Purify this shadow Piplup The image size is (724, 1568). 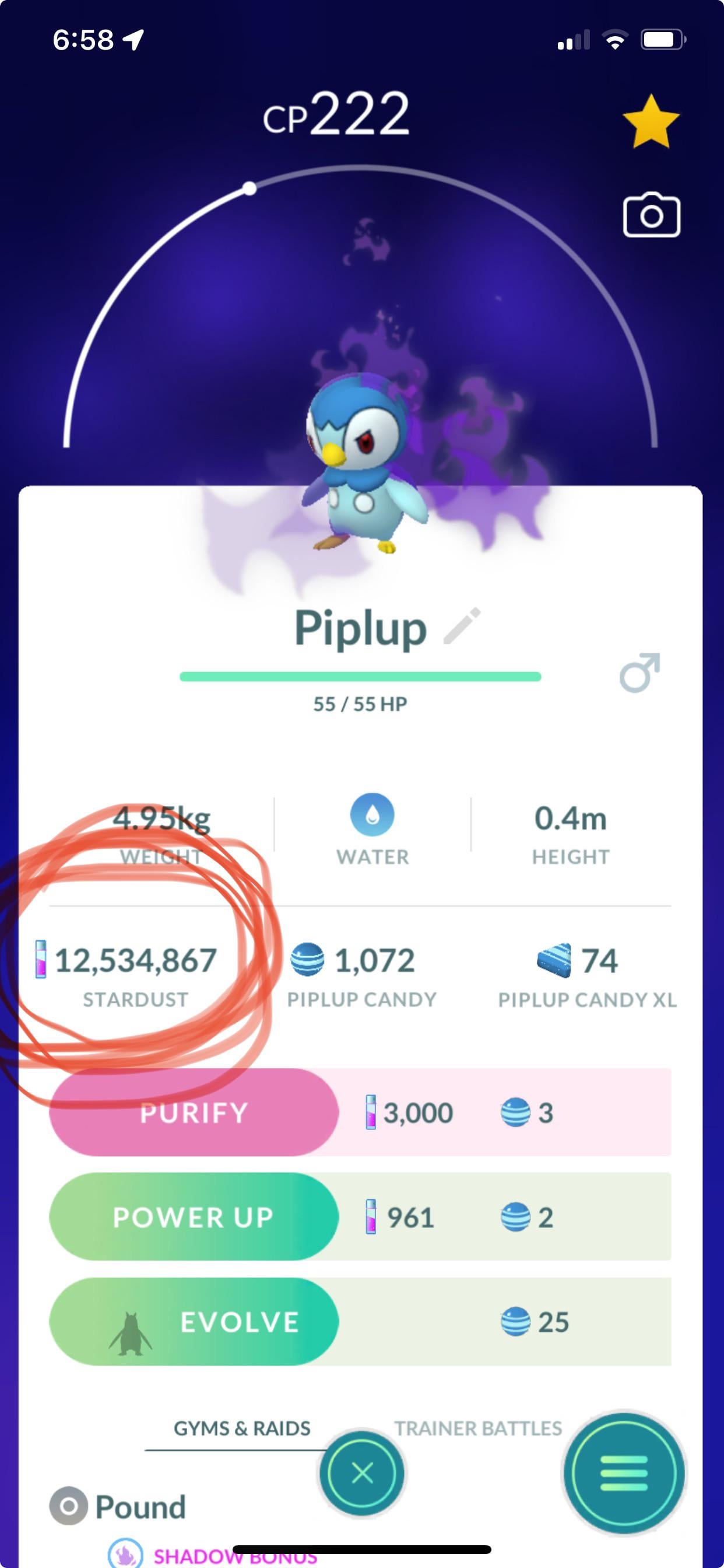pyautogui.click(x=194, y=1112)
